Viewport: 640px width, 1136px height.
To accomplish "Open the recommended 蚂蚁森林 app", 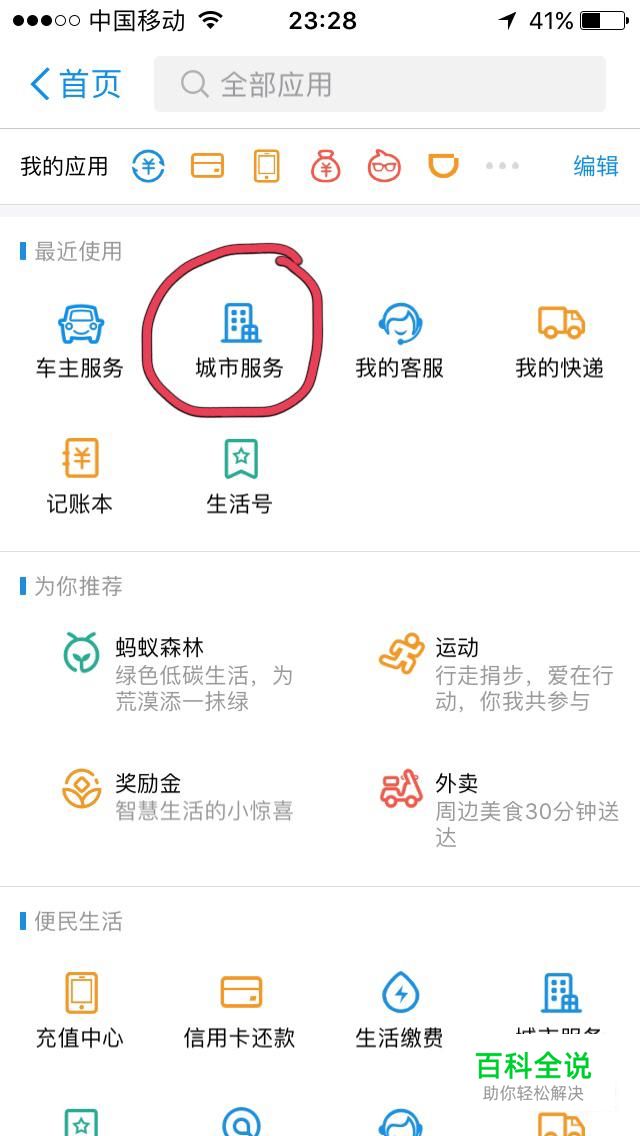I will pos(180,672).
